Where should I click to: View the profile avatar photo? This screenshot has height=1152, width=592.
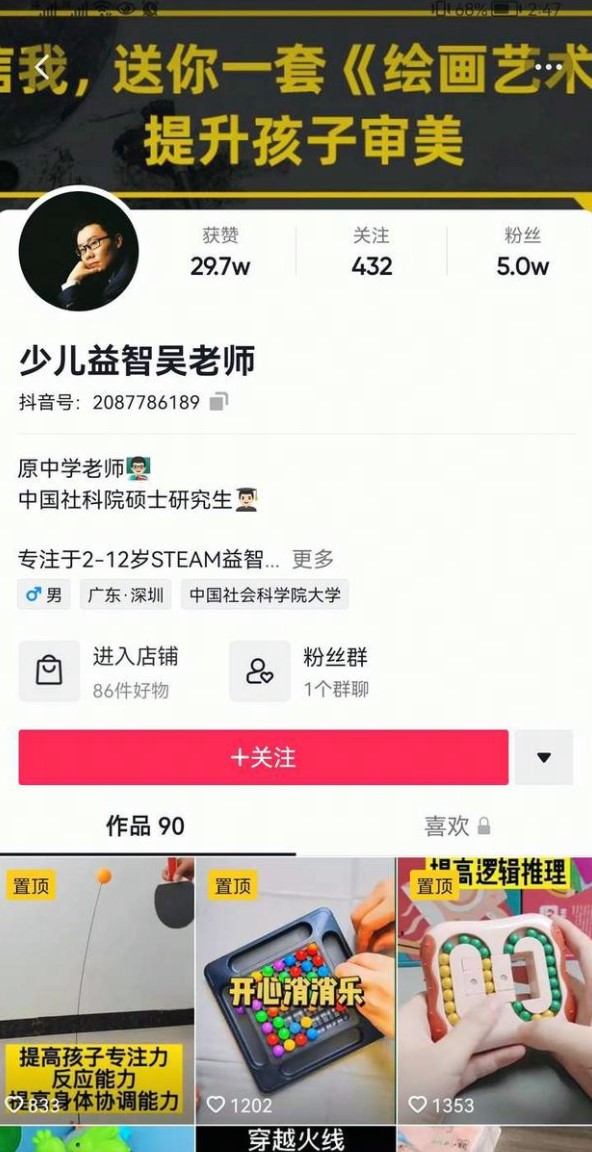click(x=79, y=251)
